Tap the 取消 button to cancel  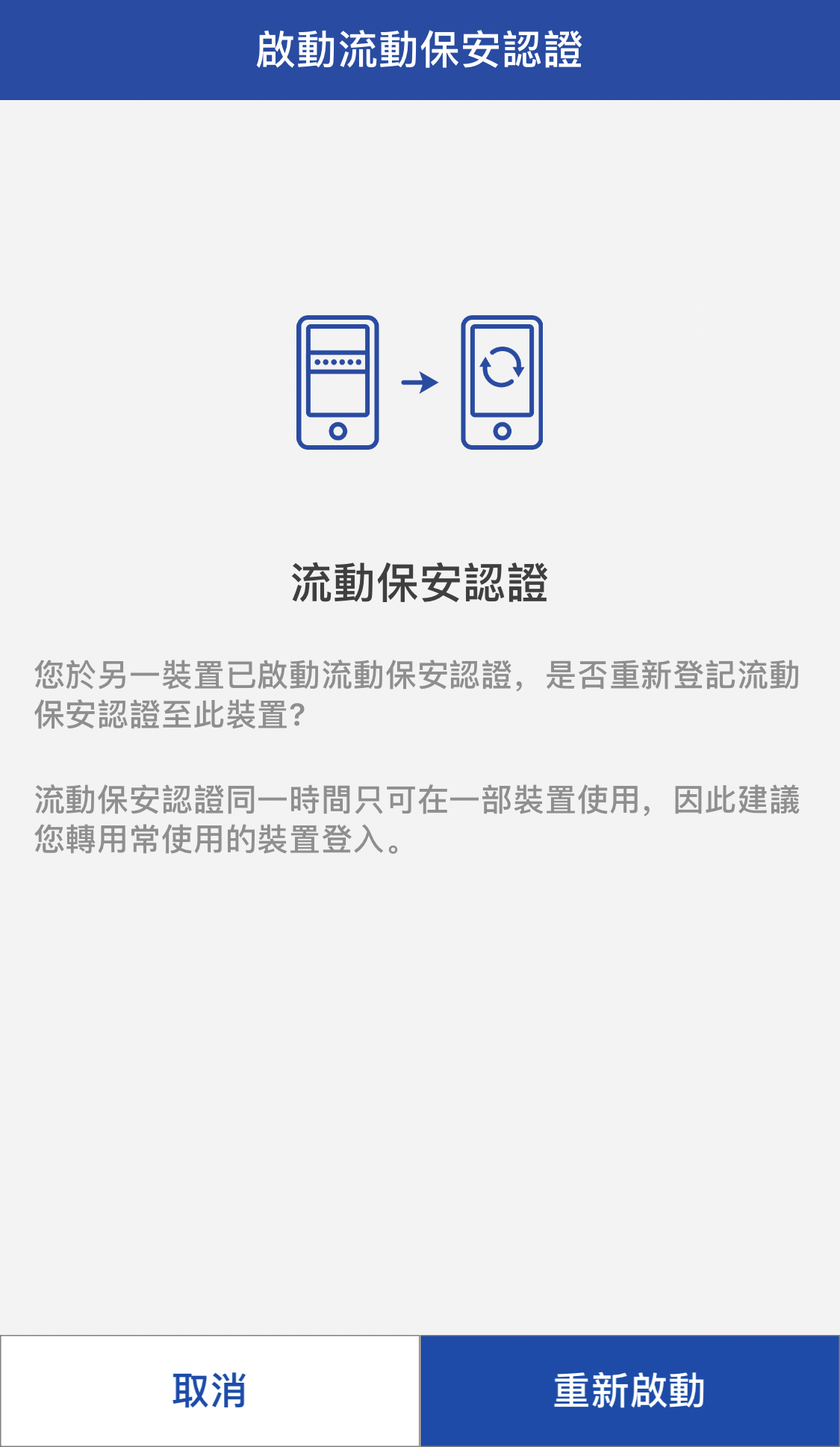click(210, 1390)
